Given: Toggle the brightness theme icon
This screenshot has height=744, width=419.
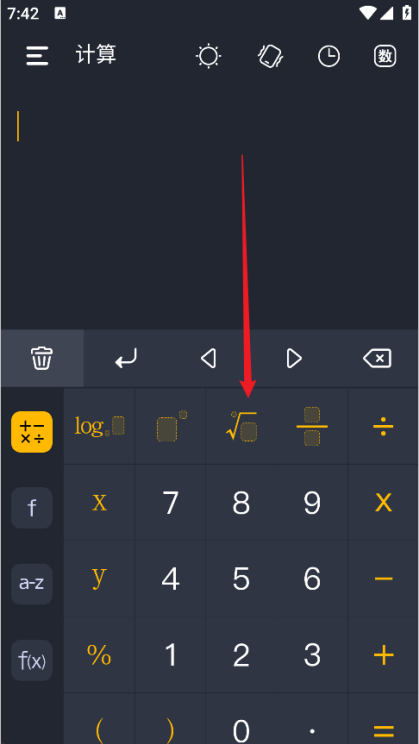Looking at the screenshot, I should pyautogui.click(x=208, y=56).
